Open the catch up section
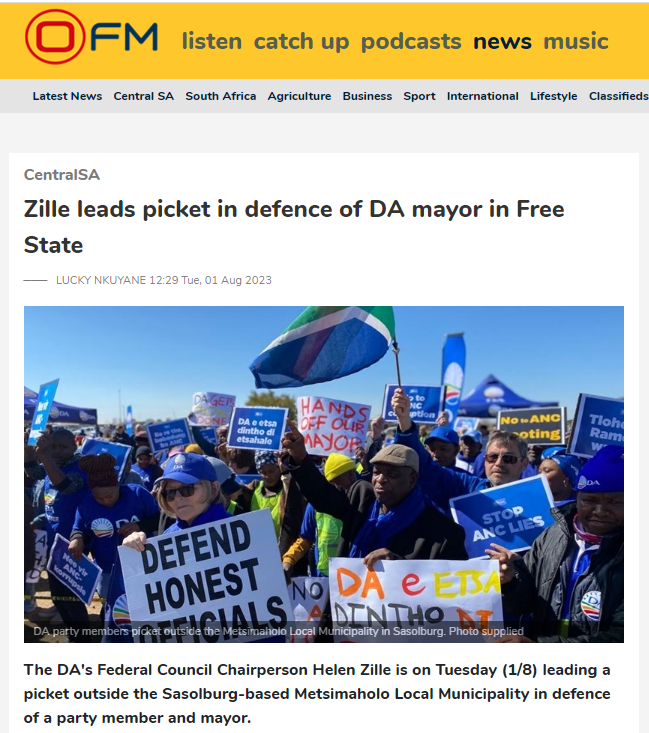Image resolution: width=649 pixels, height=733 pixels. tap(301, 42)
